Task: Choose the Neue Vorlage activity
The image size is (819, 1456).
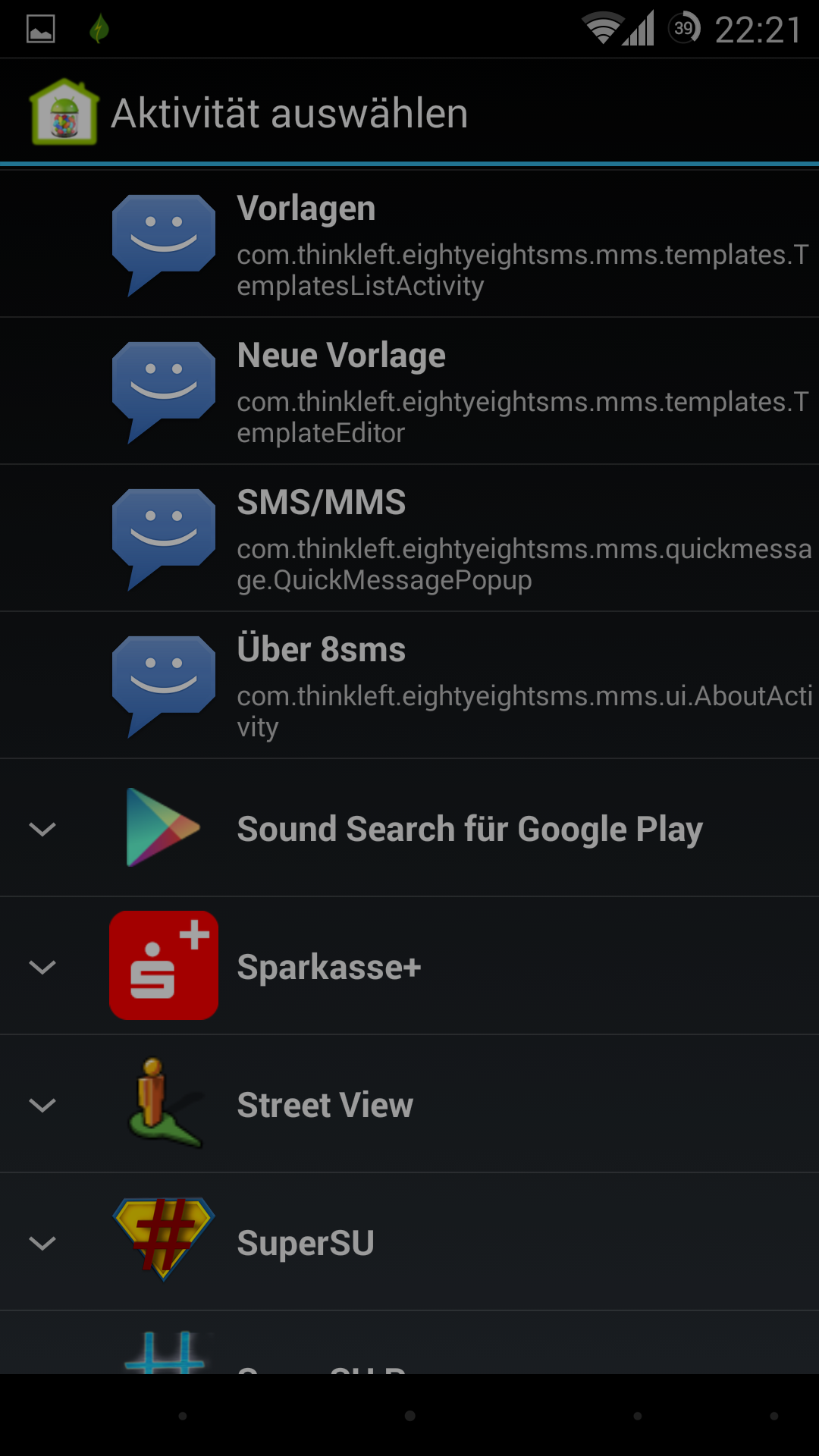Action: point(409,391)
